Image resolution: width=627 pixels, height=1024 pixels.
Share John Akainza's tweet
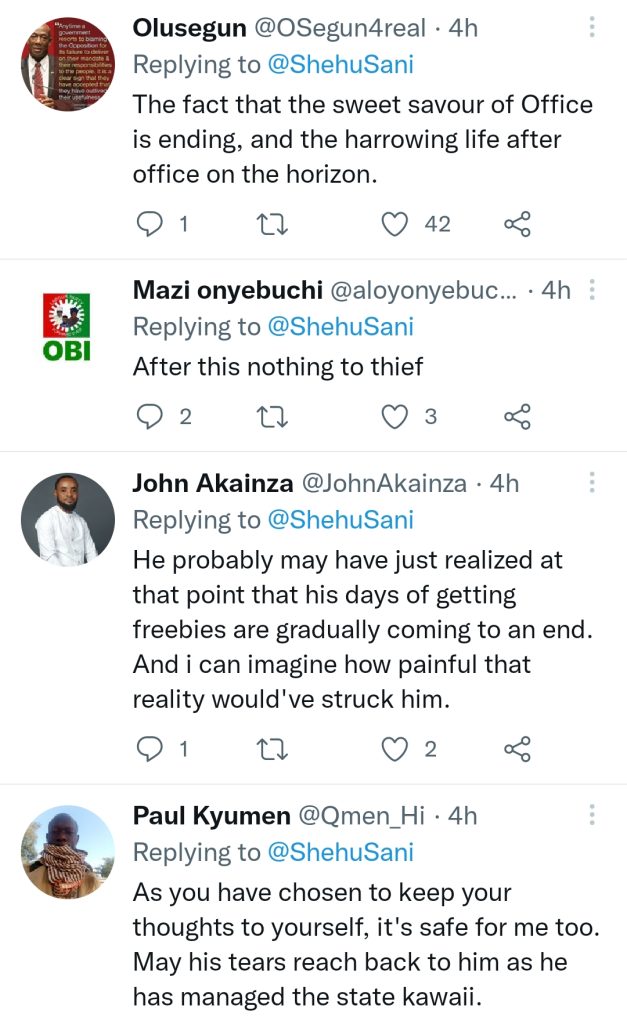(x=517, y=749)
